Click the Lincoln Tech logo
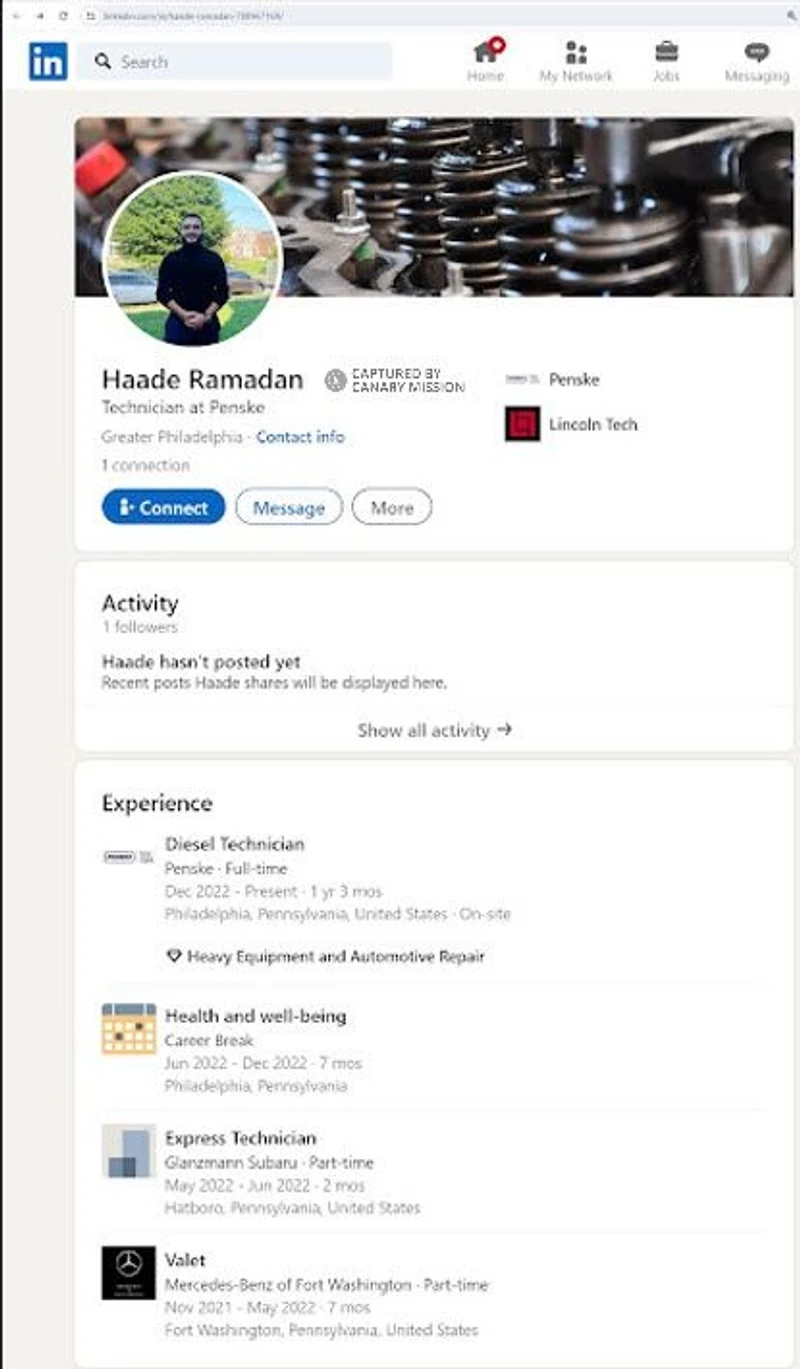Screen dimensions: 800x1369 521,423
